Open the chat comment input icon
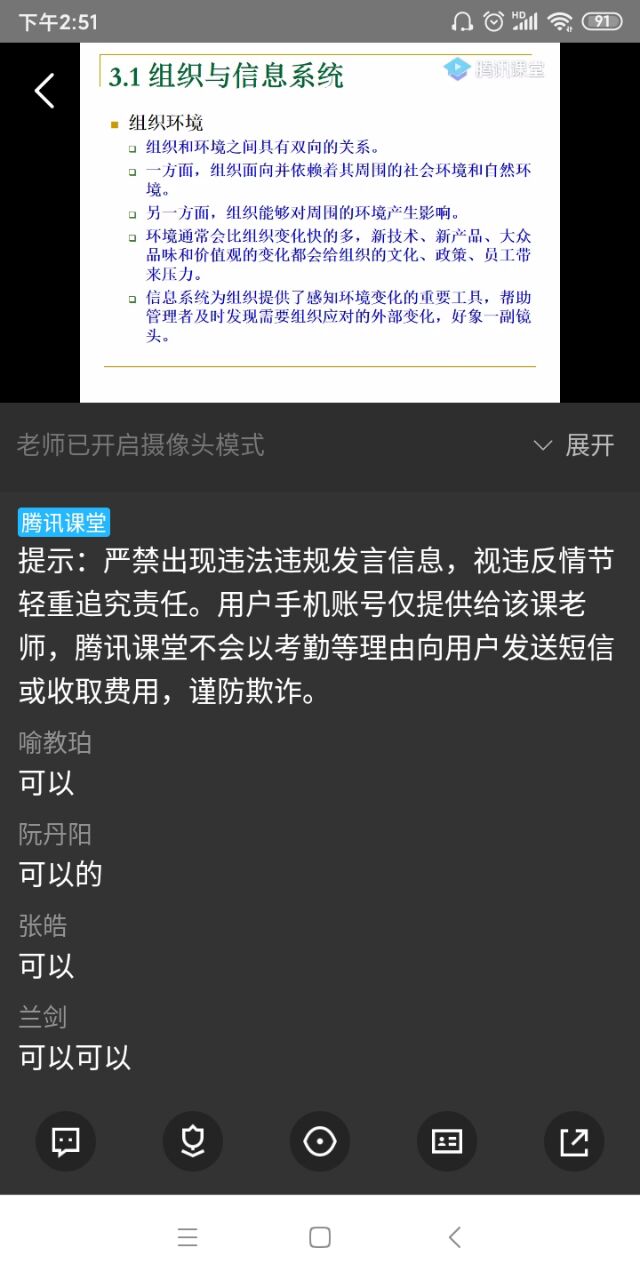This screenshot has width=640, height=1280. tap(66, 1141)
